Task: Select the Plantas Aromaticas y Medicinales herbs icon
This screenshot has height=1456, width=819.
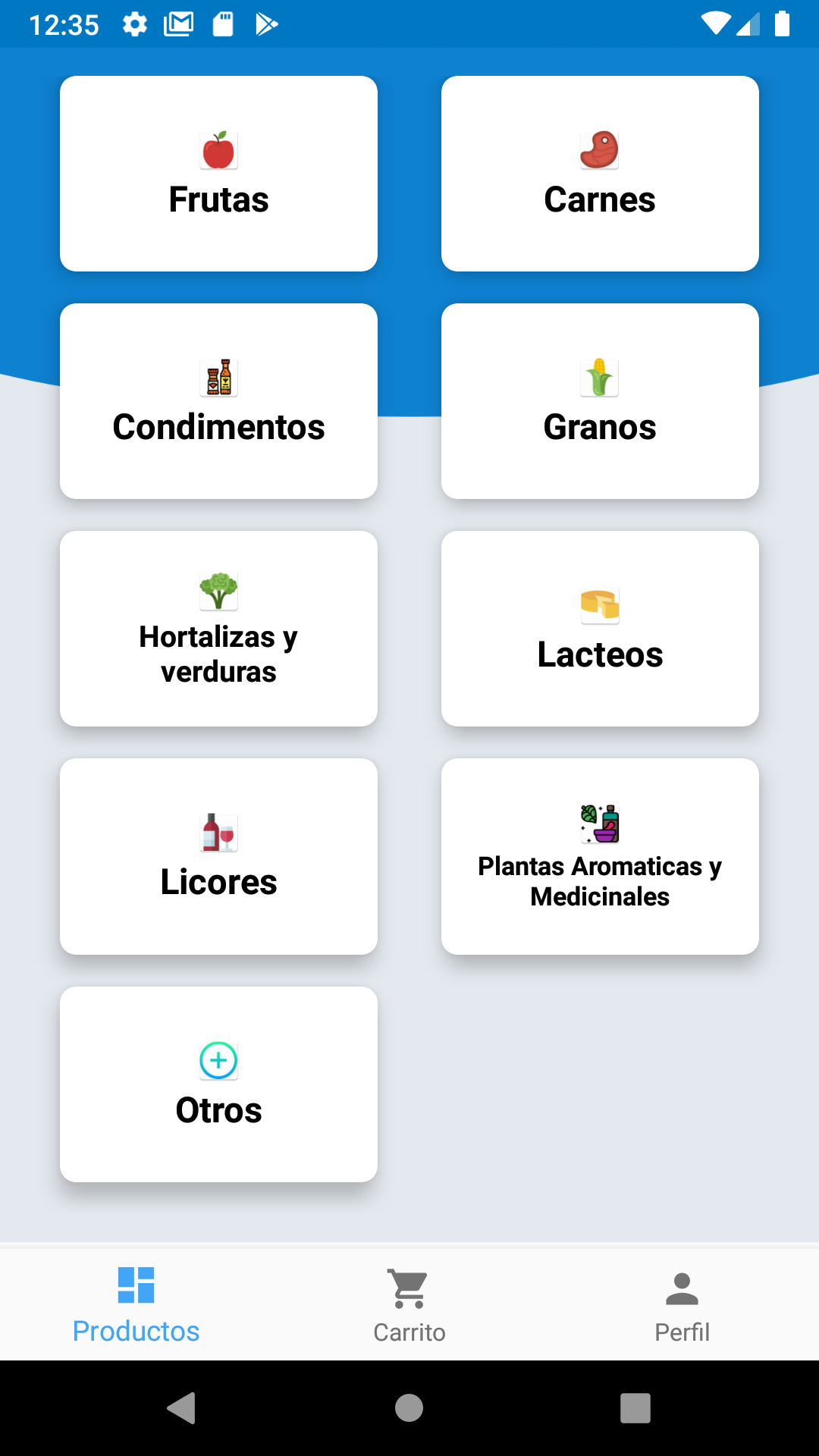Action: pyautogui.click(x=600, y=821)
